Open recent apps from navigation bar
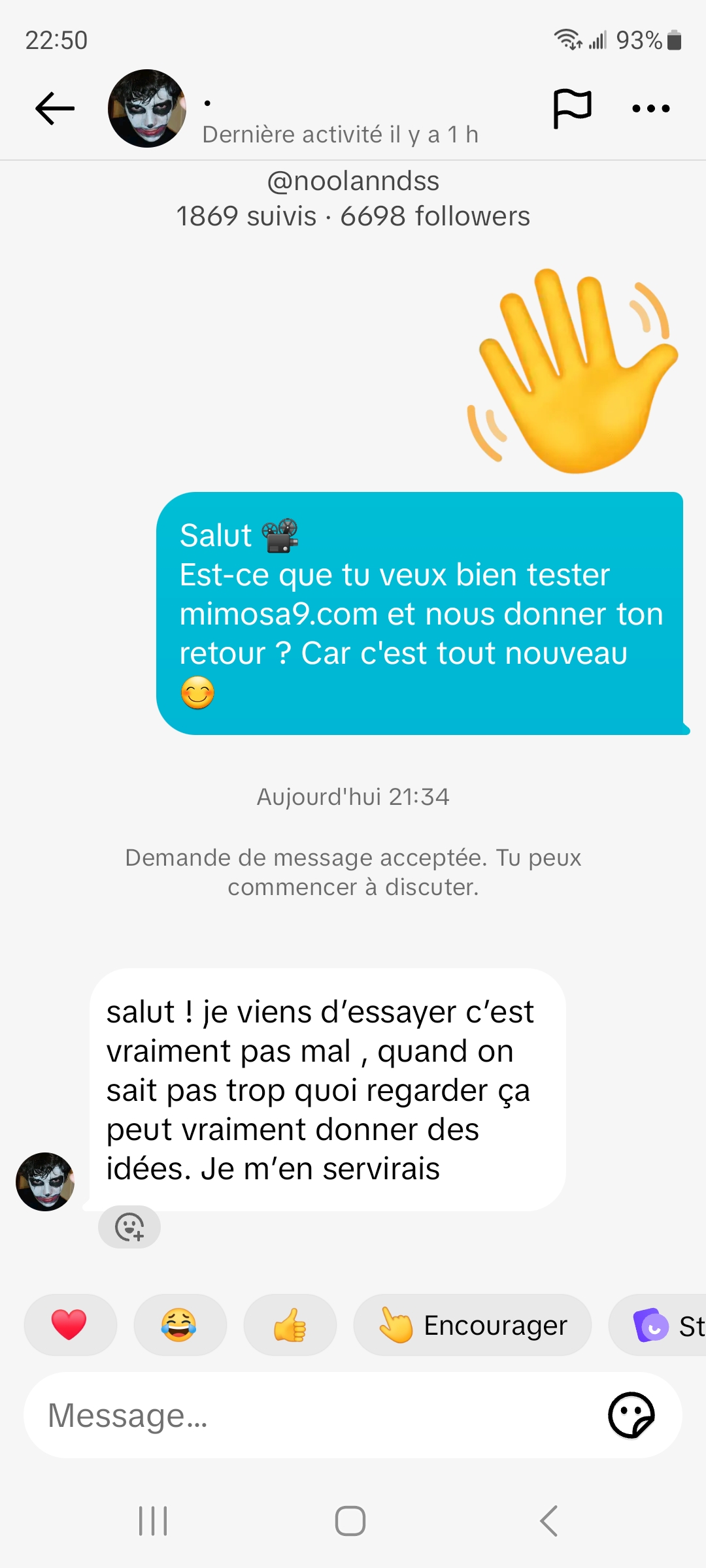 click(x=153, y=1521)
